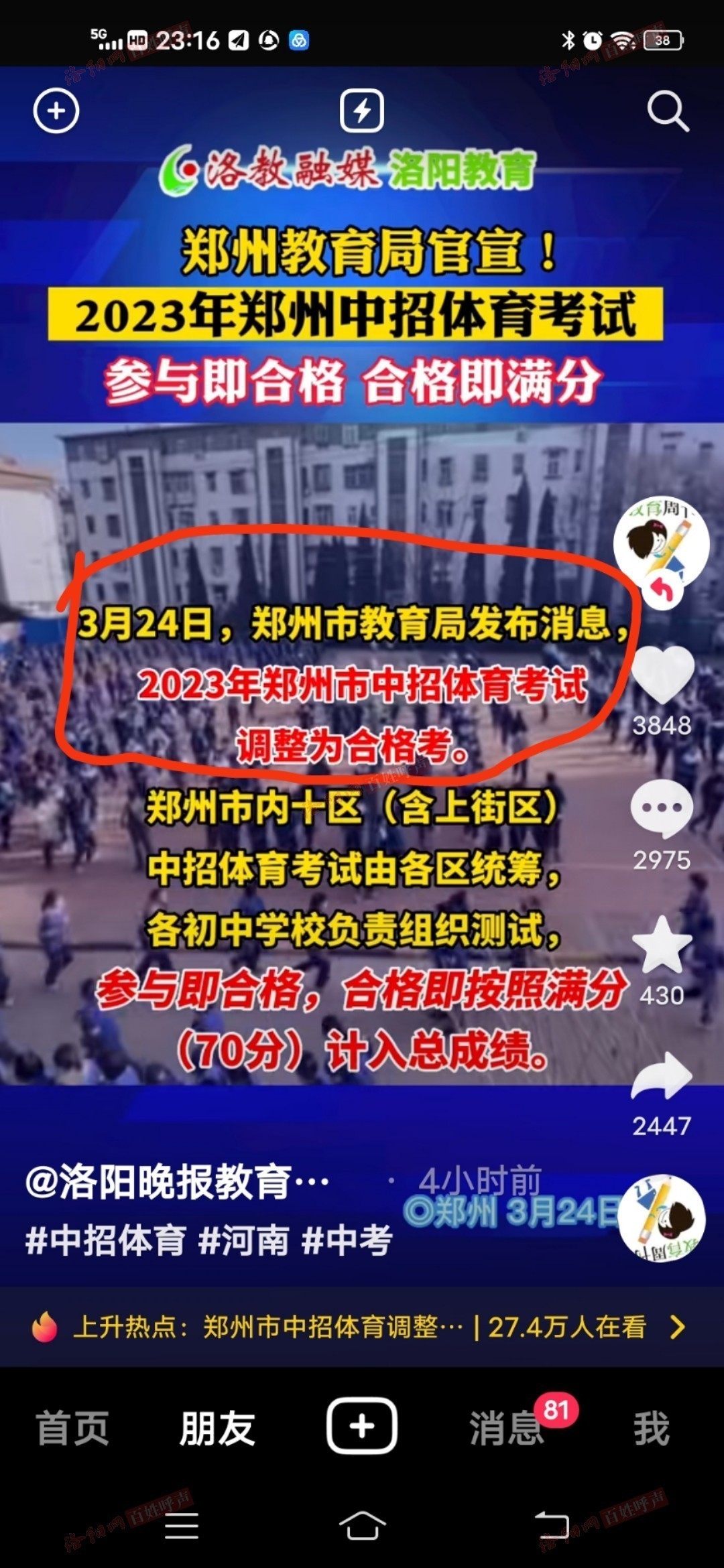Like this video with heart icon

(662, 675)
